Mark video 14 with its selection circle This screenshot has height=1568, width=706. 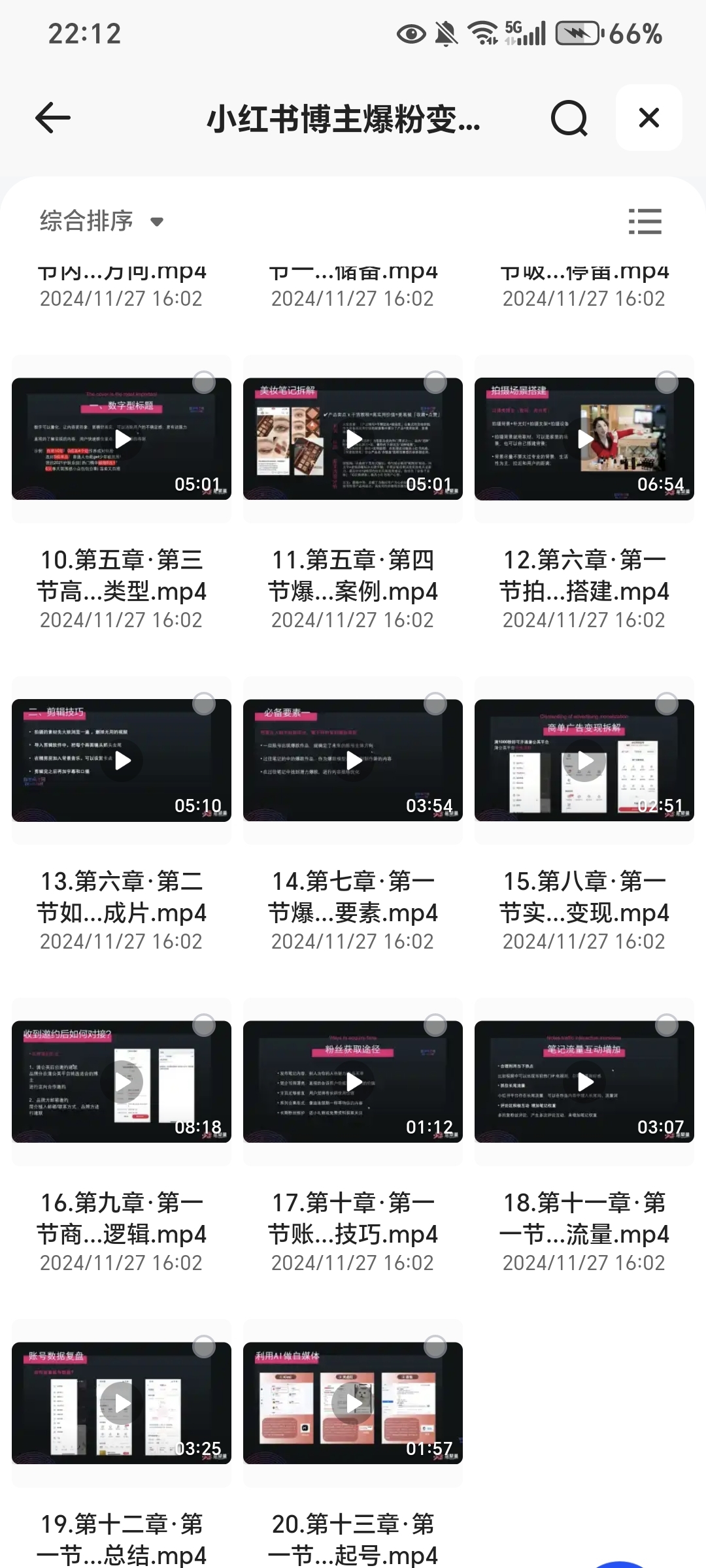click(x=435, y=704)
